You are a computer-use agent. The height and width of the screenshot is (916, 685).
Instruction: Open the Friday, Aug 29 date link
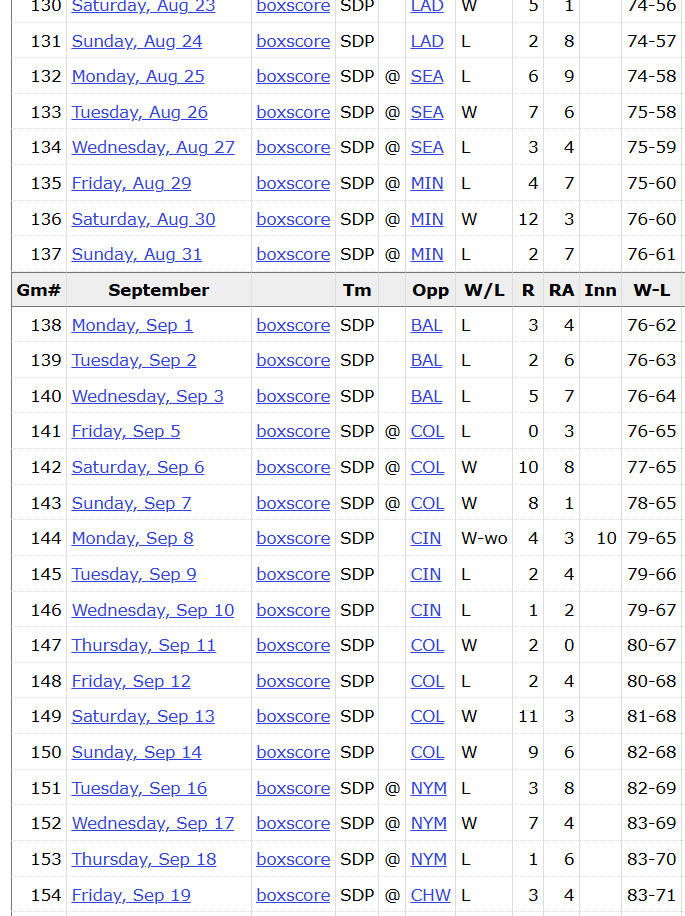(131, 183)
